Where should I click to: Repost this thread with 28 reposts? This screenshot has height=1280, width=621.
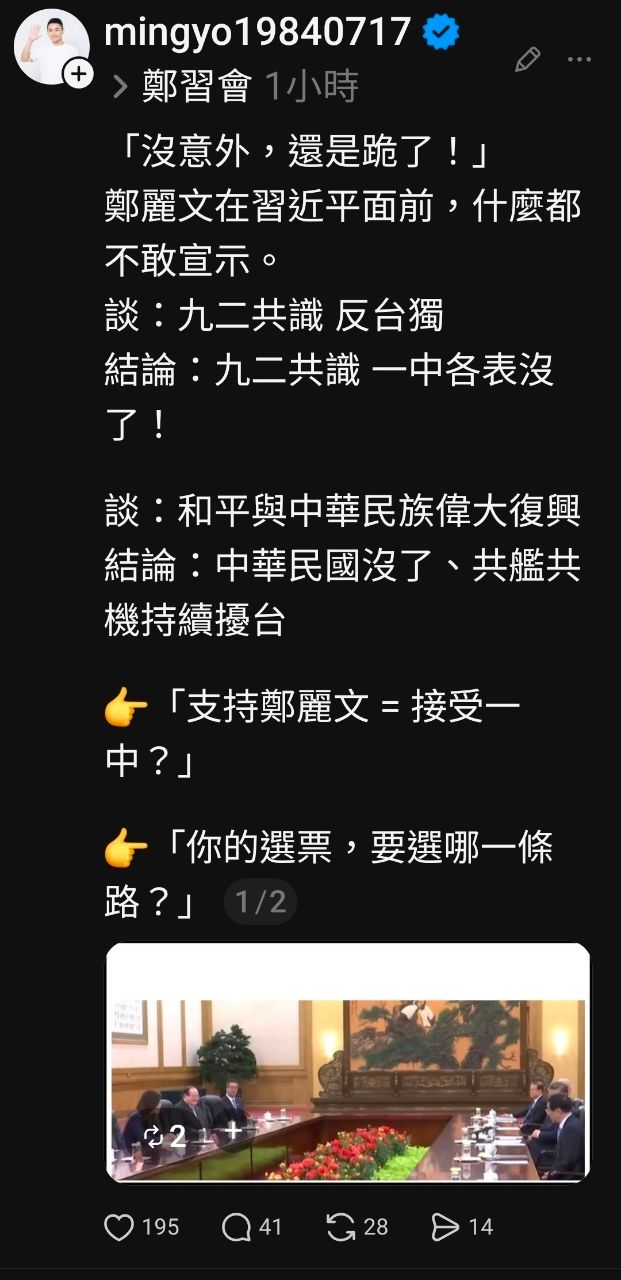tap(341, 1227)
